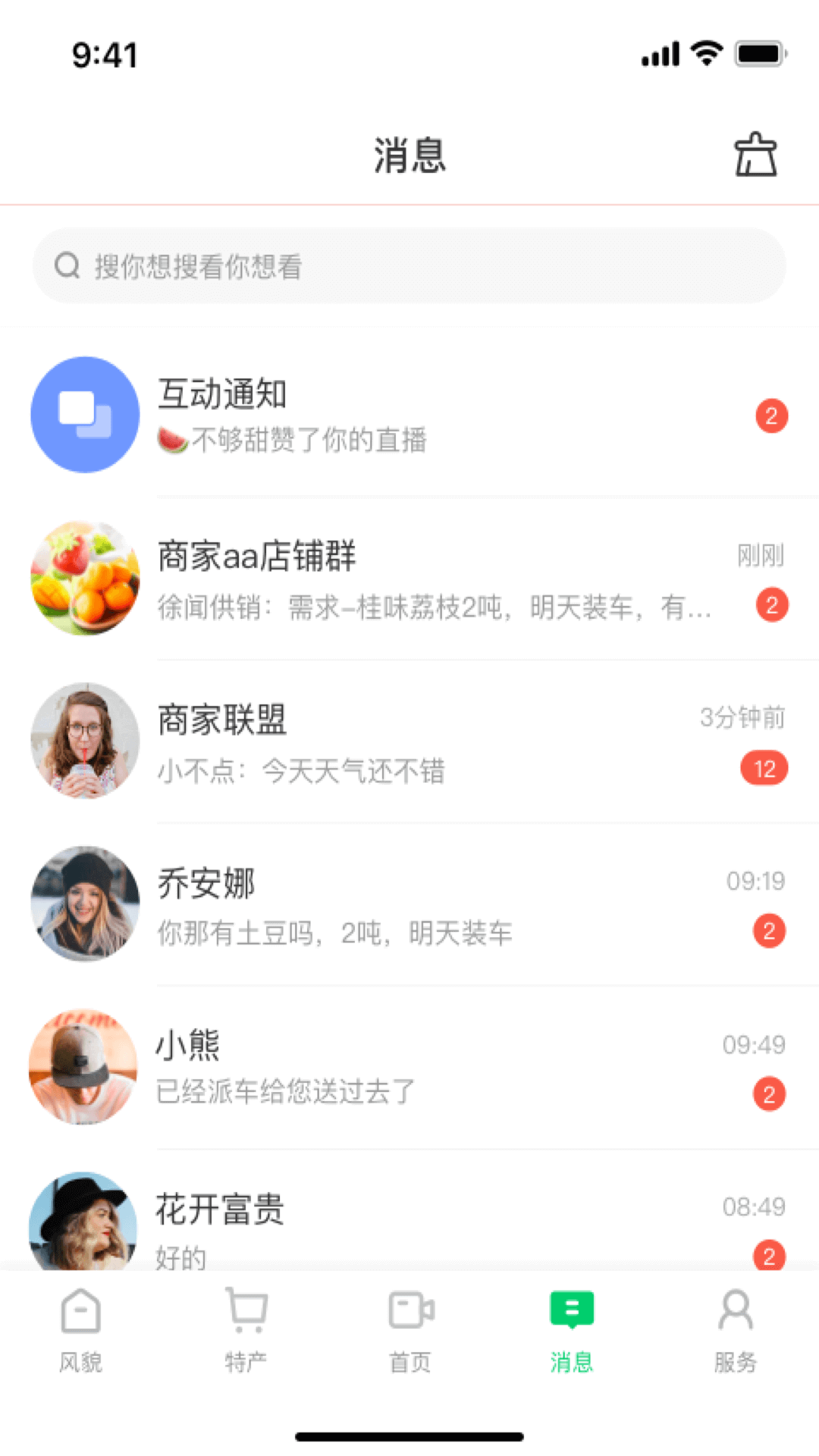Open the 互动通知 notification icon
The height and width of the screenshot is (1456, 819).
click(84, 415)
